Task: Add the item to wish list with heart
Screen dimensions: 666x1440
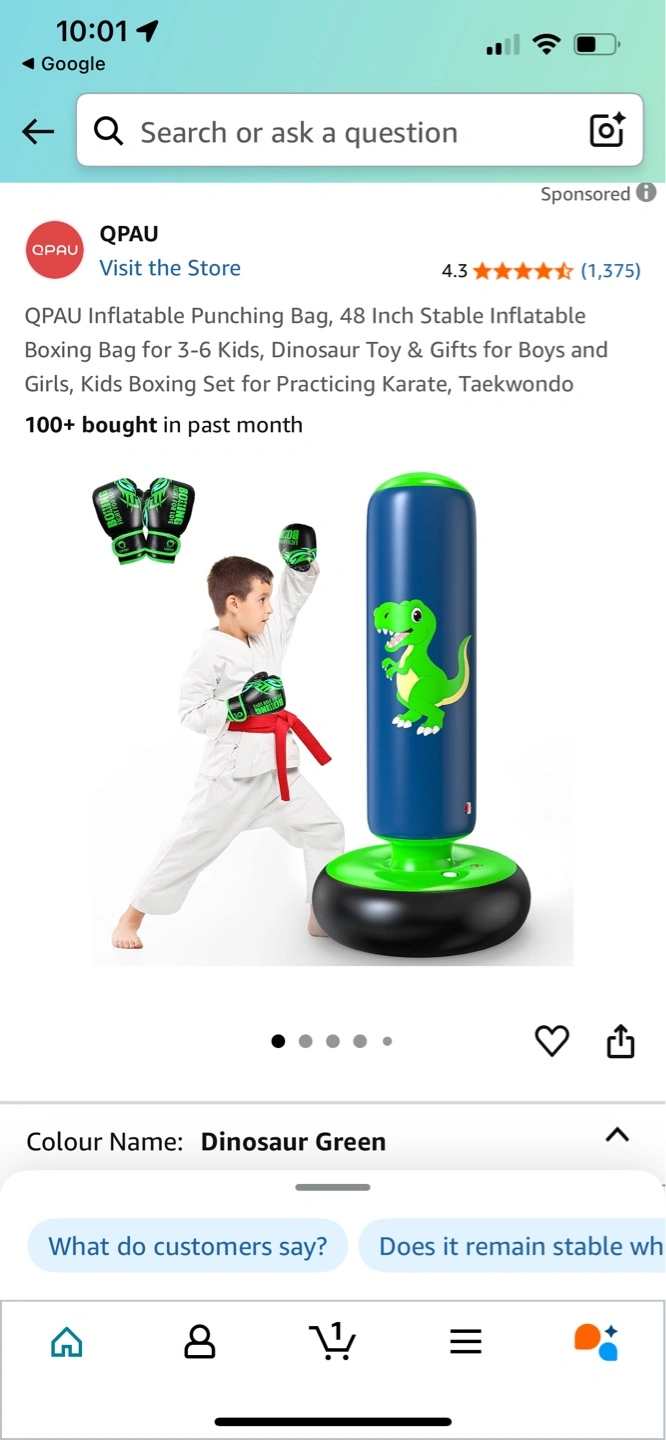Action: tap(552, 1041)
